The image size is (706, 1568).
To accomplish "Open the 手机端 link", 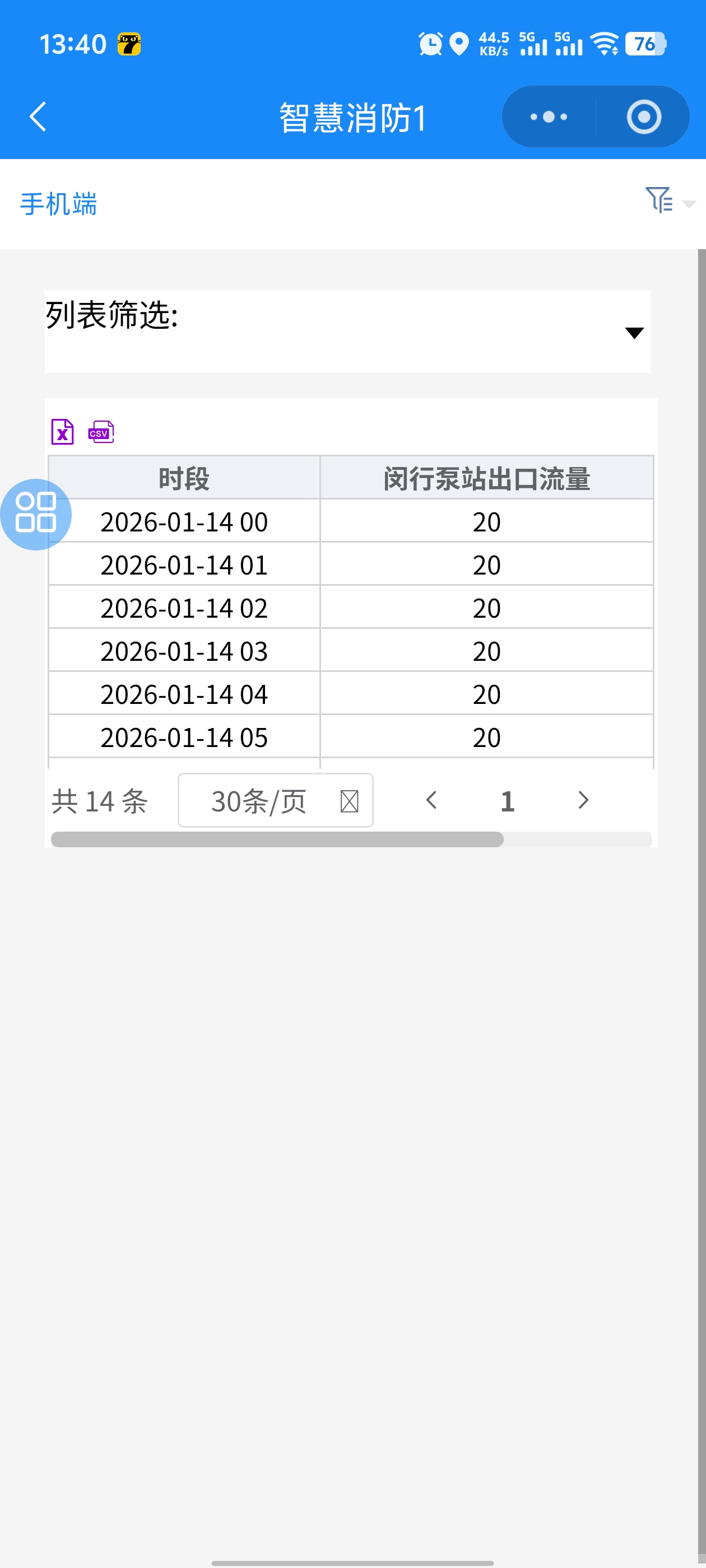I will click(x=58, y=204).
